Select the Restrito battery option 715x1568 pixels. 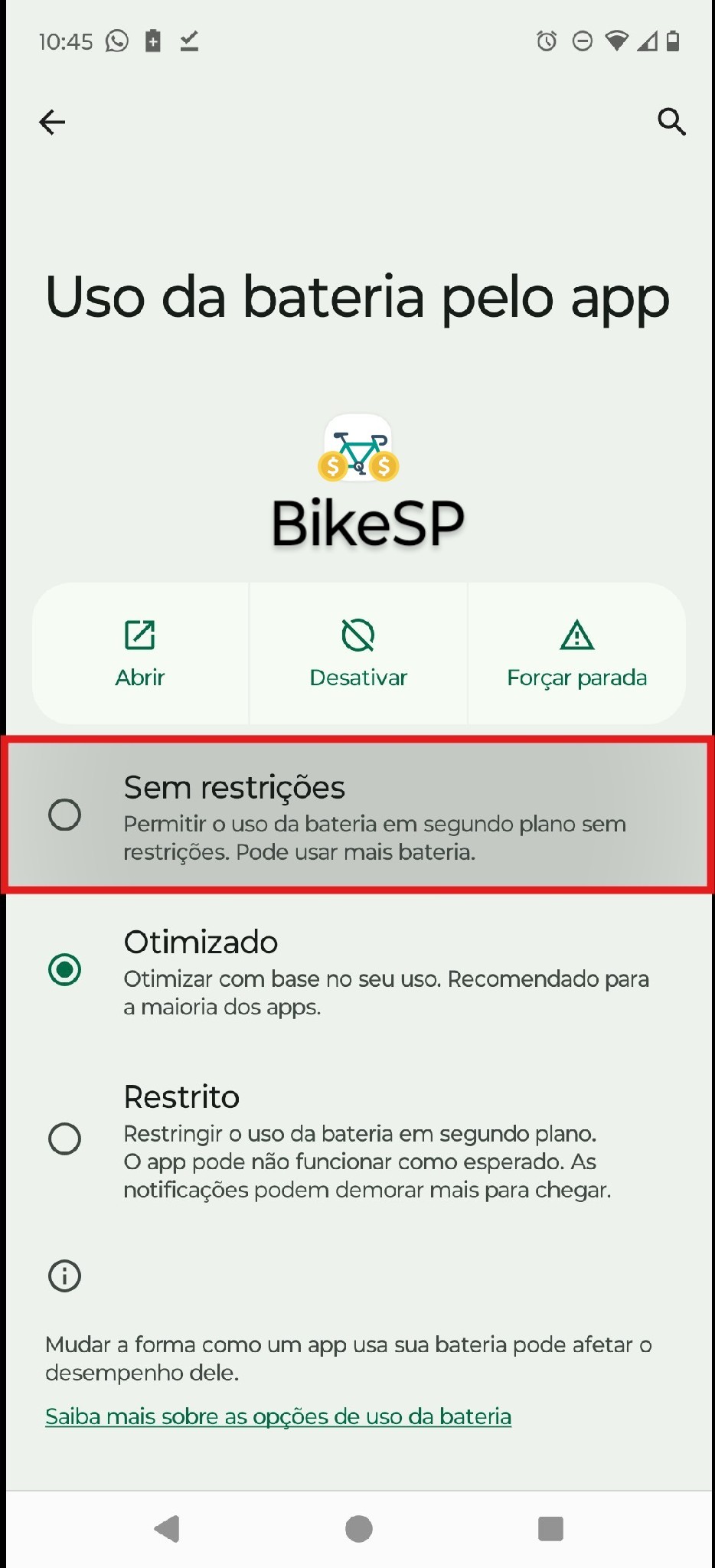[x=357, y=1139]
